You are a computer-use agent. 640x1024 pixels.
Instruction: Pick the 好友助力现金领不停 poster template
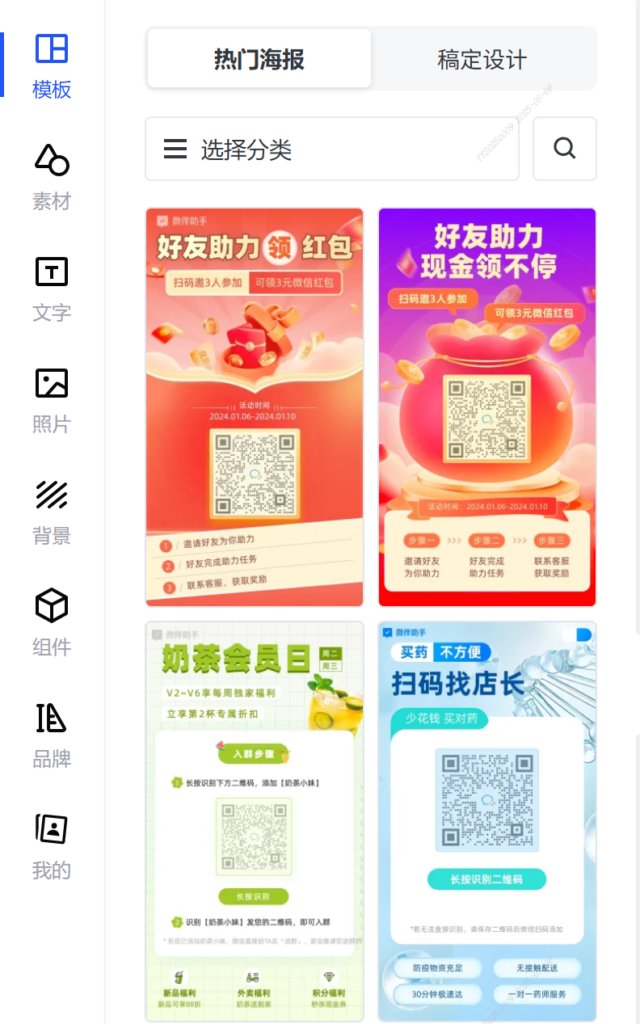(x=487, y=407)
